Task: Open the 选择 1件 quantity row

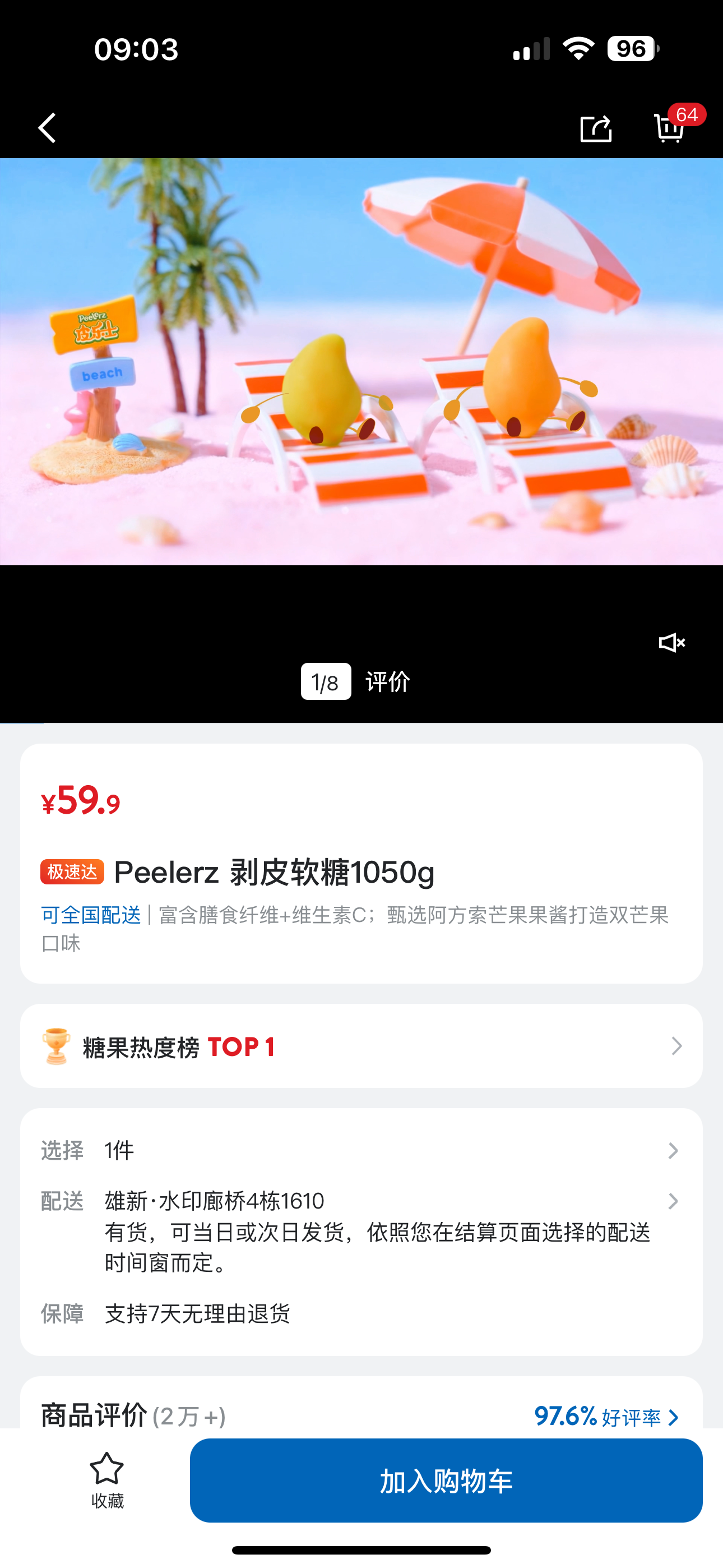Action: pyautogui.click(x=361, y=1150)
